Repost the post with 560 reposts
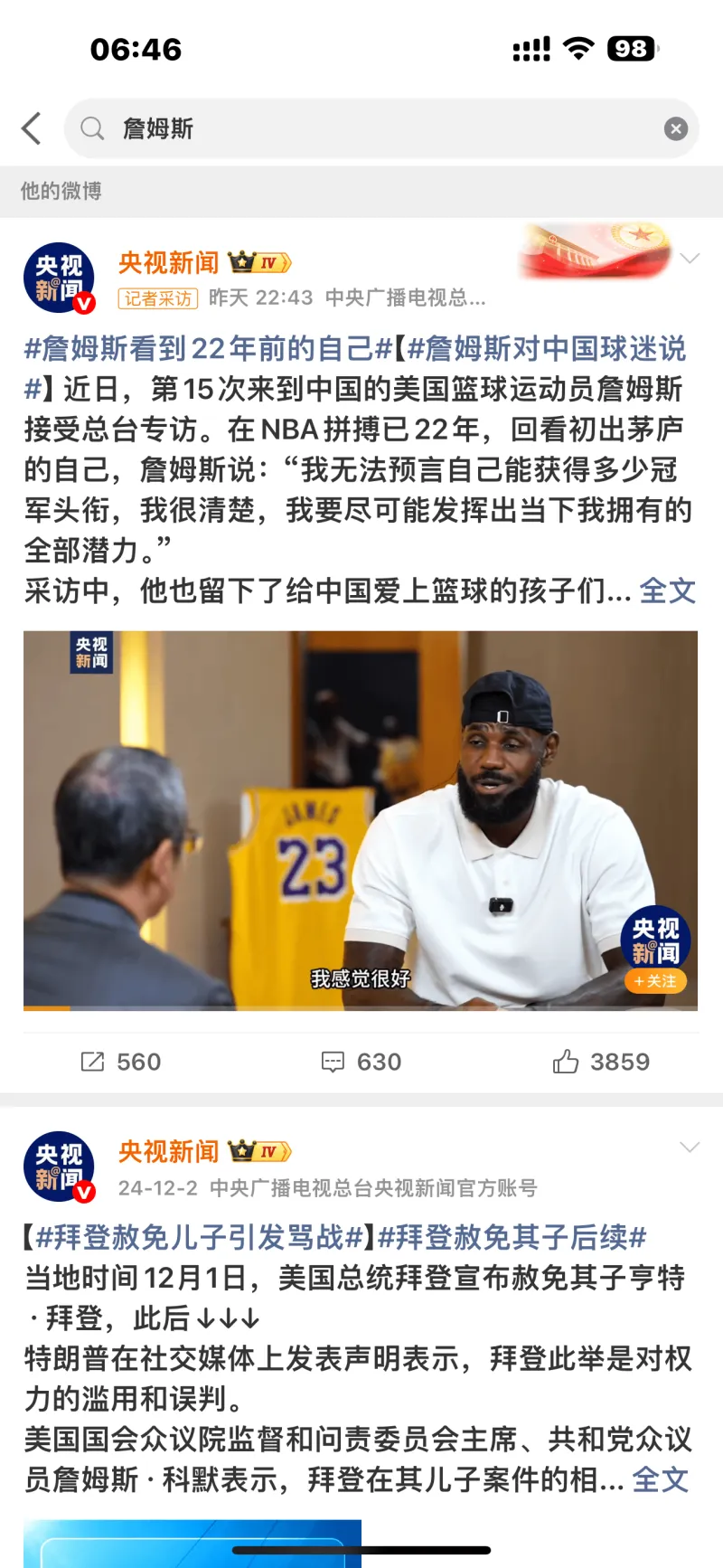723x1568 pixels. pos(120,1062)
